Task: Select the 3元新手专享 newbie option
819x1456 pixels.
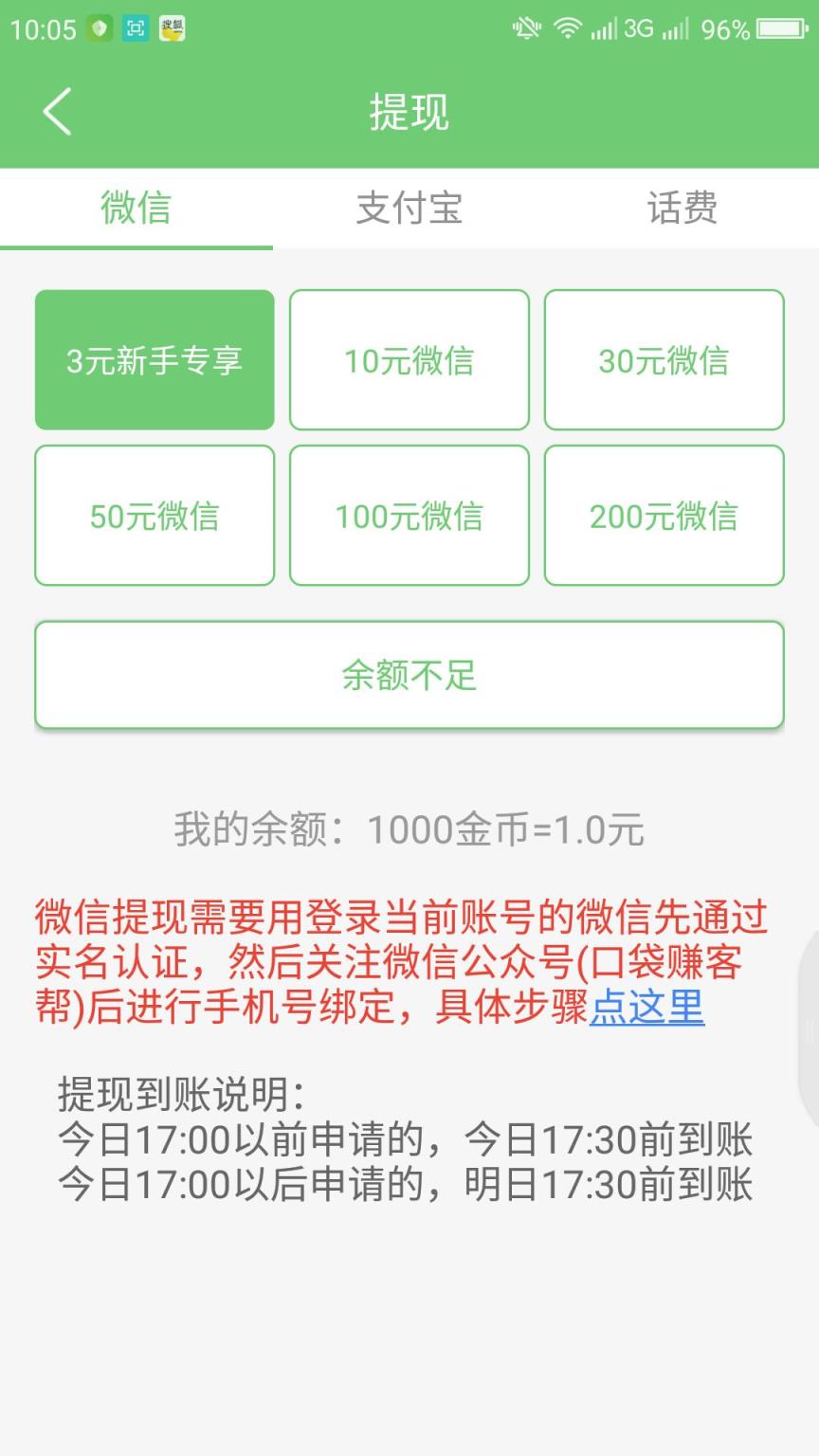Action: (154, 360)
